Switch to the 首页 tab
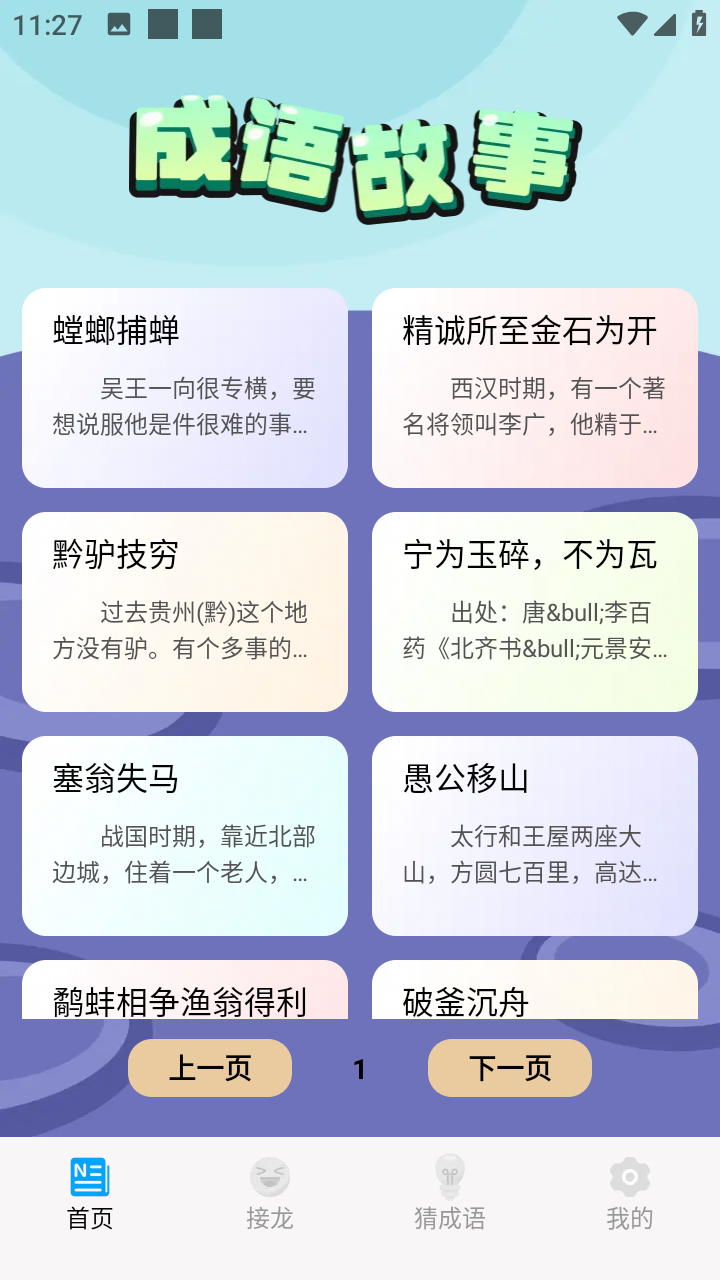Viewport: 720px width, 1280px height. pyautogui.click(x=90, y=1195)
